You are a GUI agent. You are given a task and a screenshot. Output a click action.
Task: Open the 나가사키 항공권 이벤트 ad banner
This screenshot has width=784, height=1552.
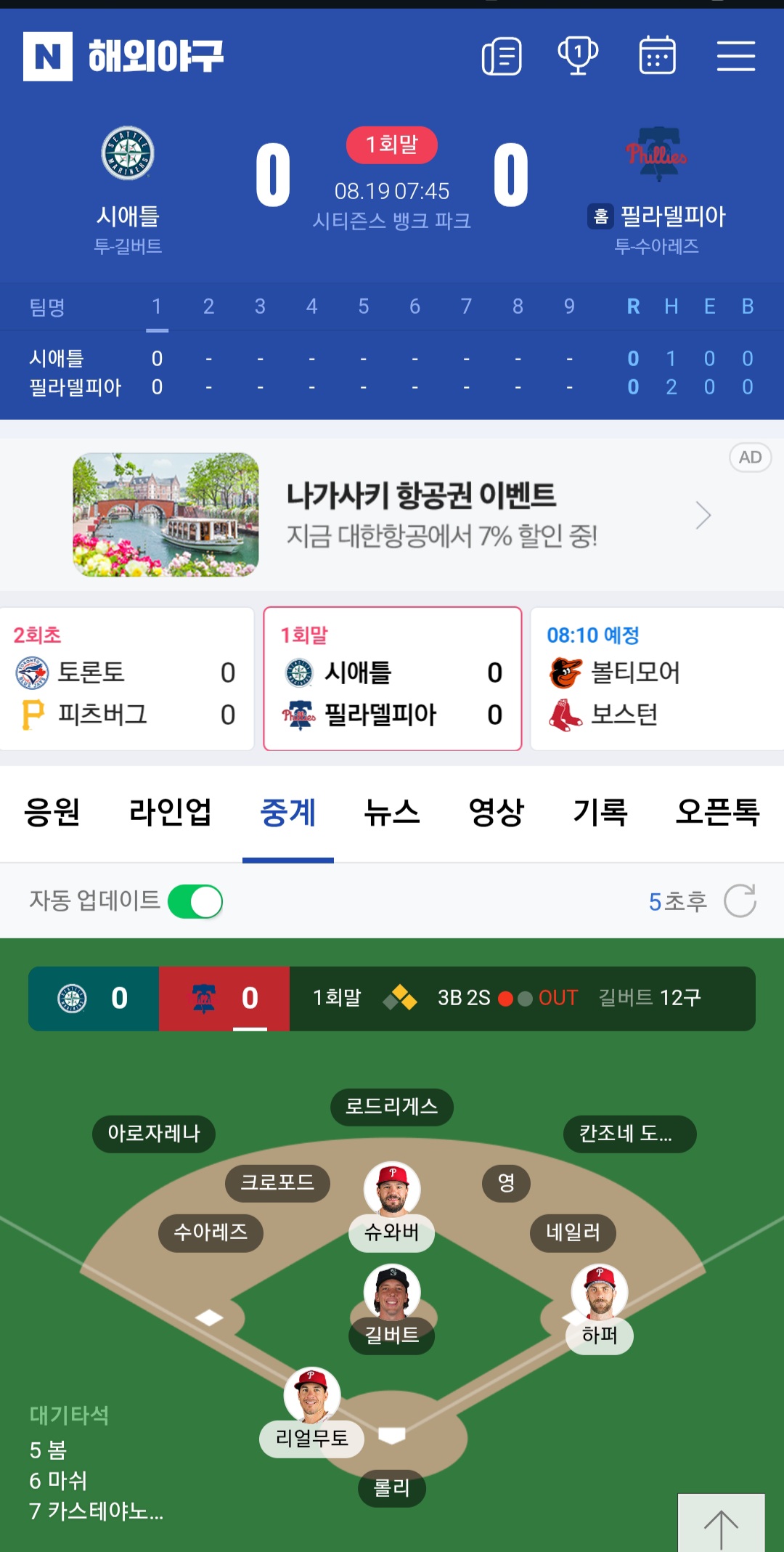click(392, 515)
